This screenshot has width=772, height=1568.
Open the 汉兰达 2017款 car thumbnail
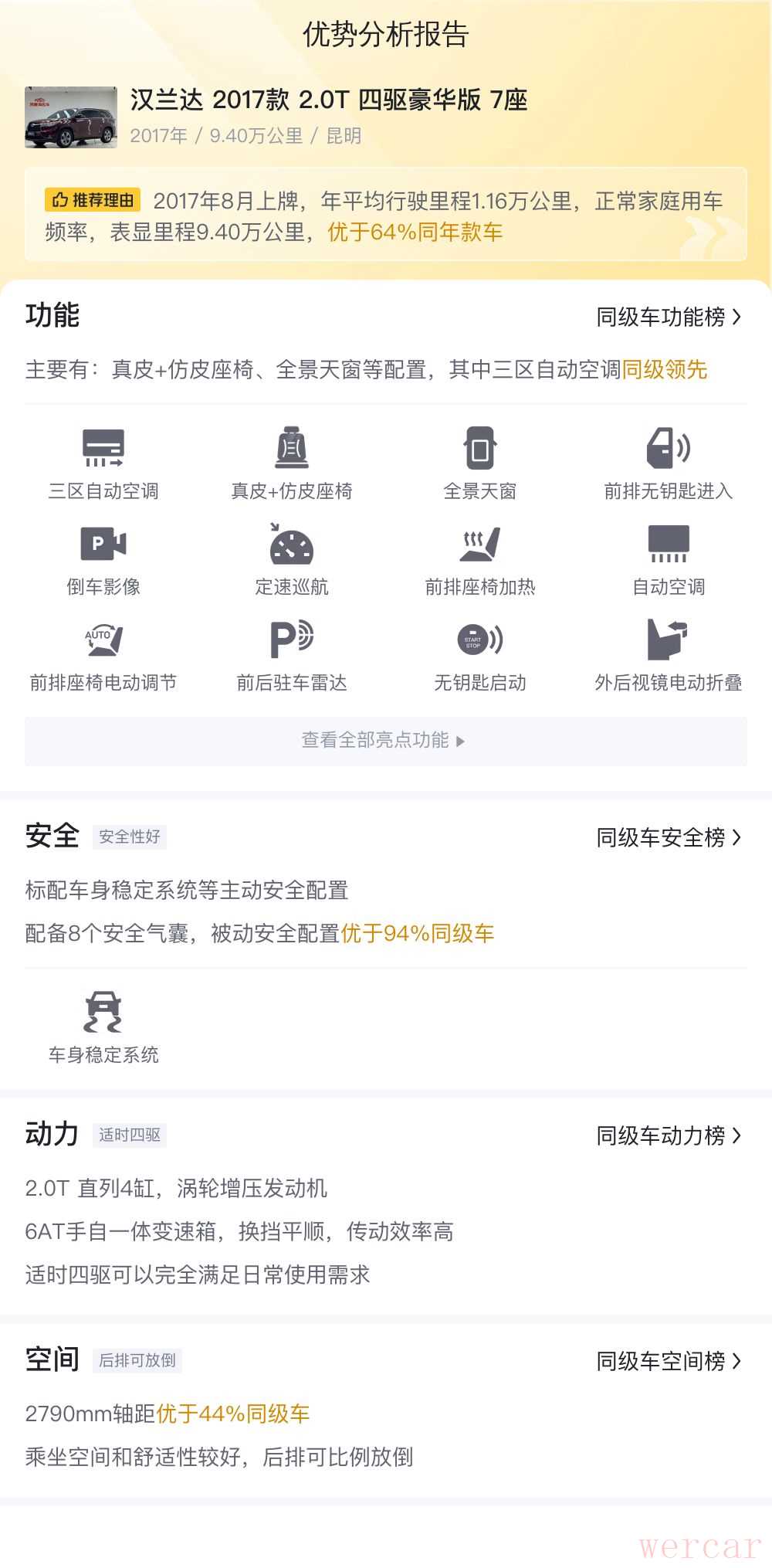(x=71, y=117)
